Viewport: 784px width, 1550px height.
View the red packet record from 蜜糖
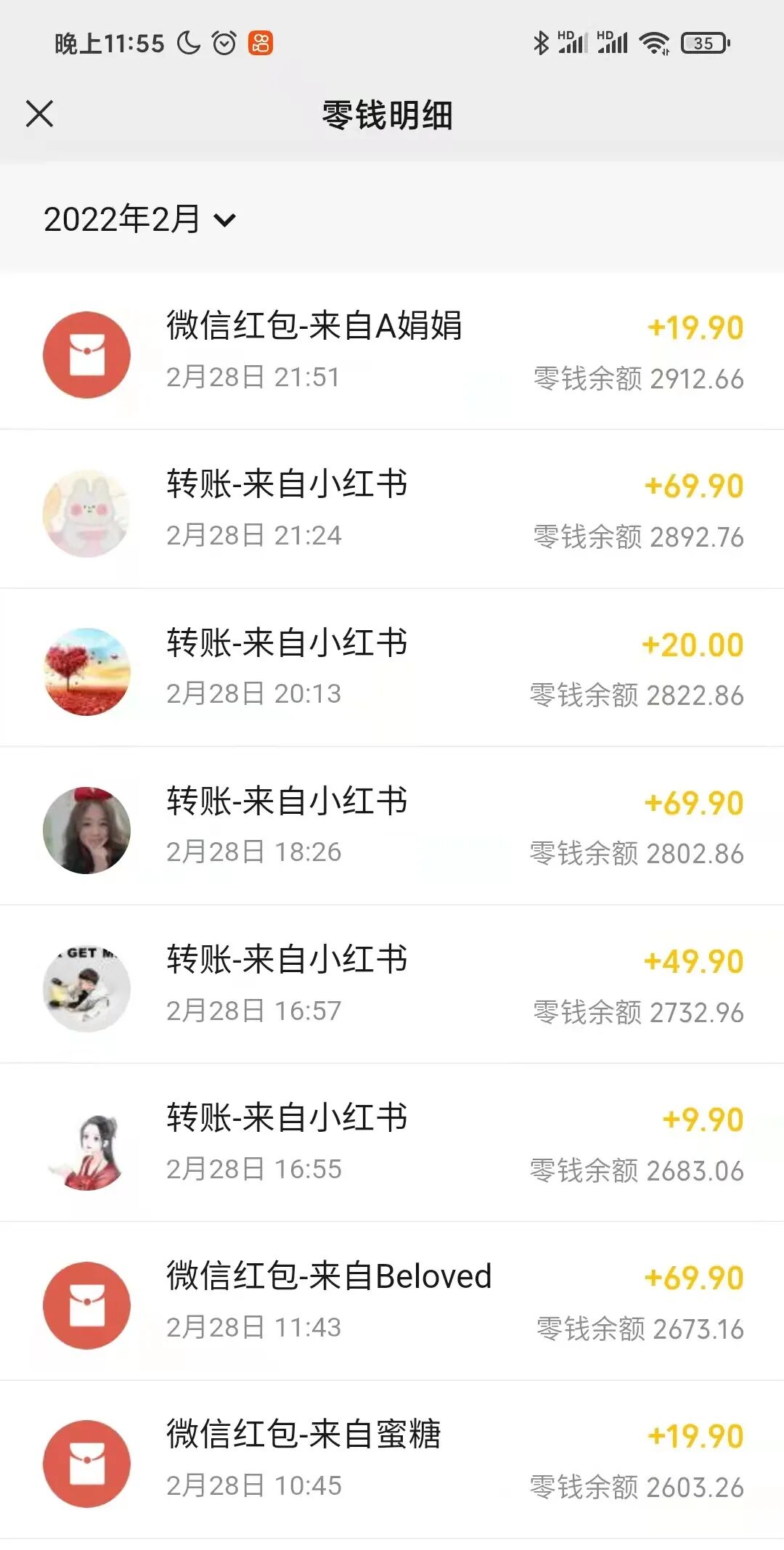point(392,1460)
